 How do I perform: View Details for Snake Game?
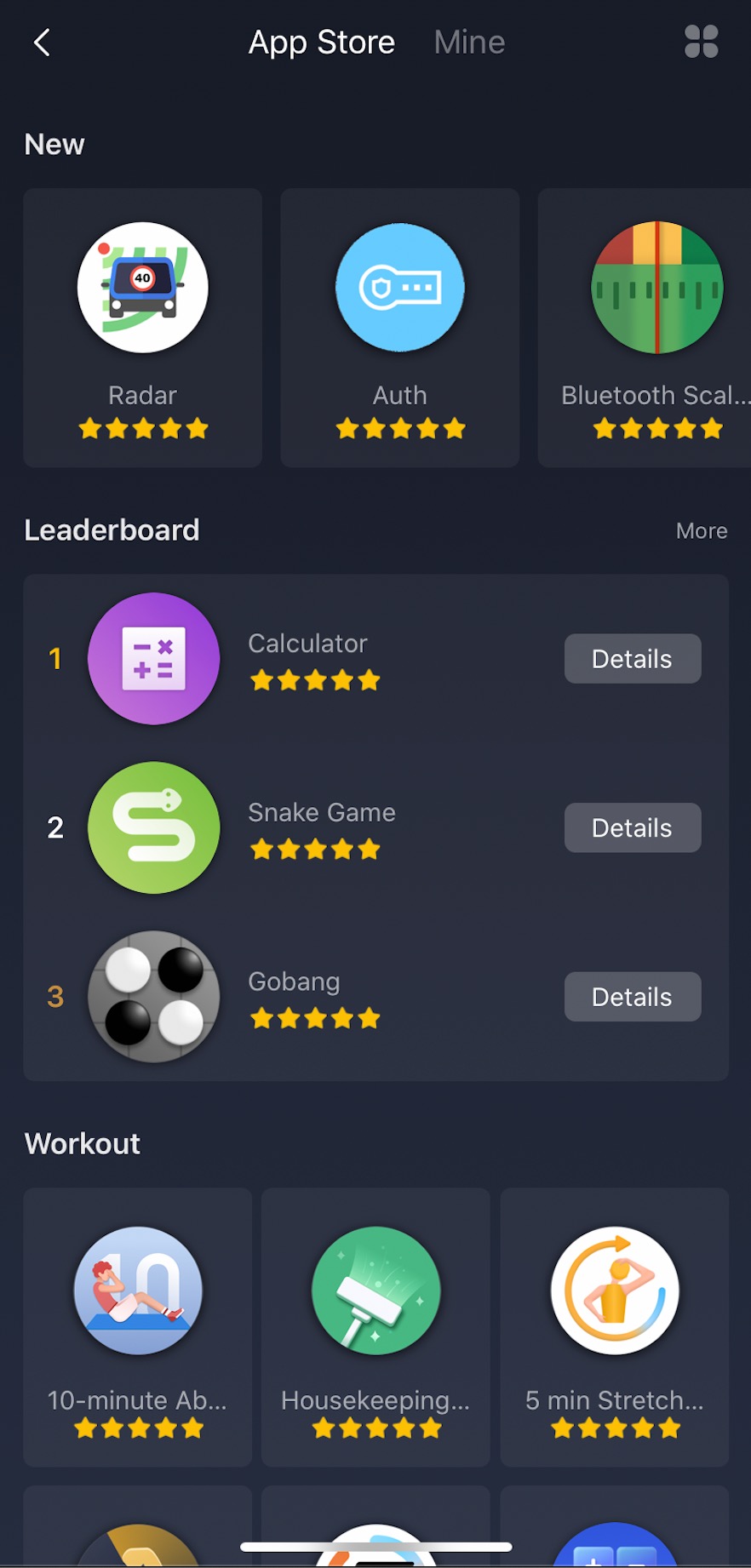click(632, 827)
